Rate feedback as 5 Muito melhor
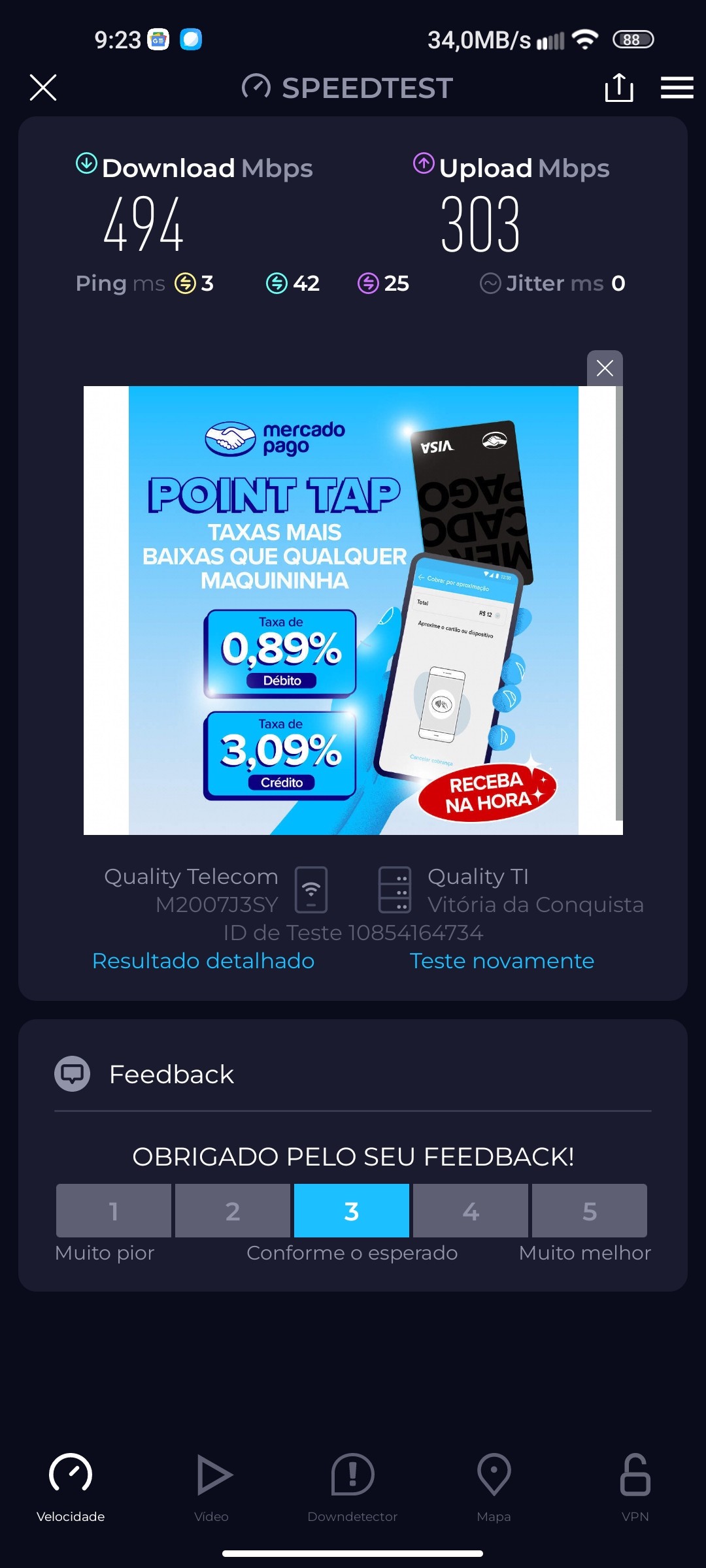 coord(590,1211)
